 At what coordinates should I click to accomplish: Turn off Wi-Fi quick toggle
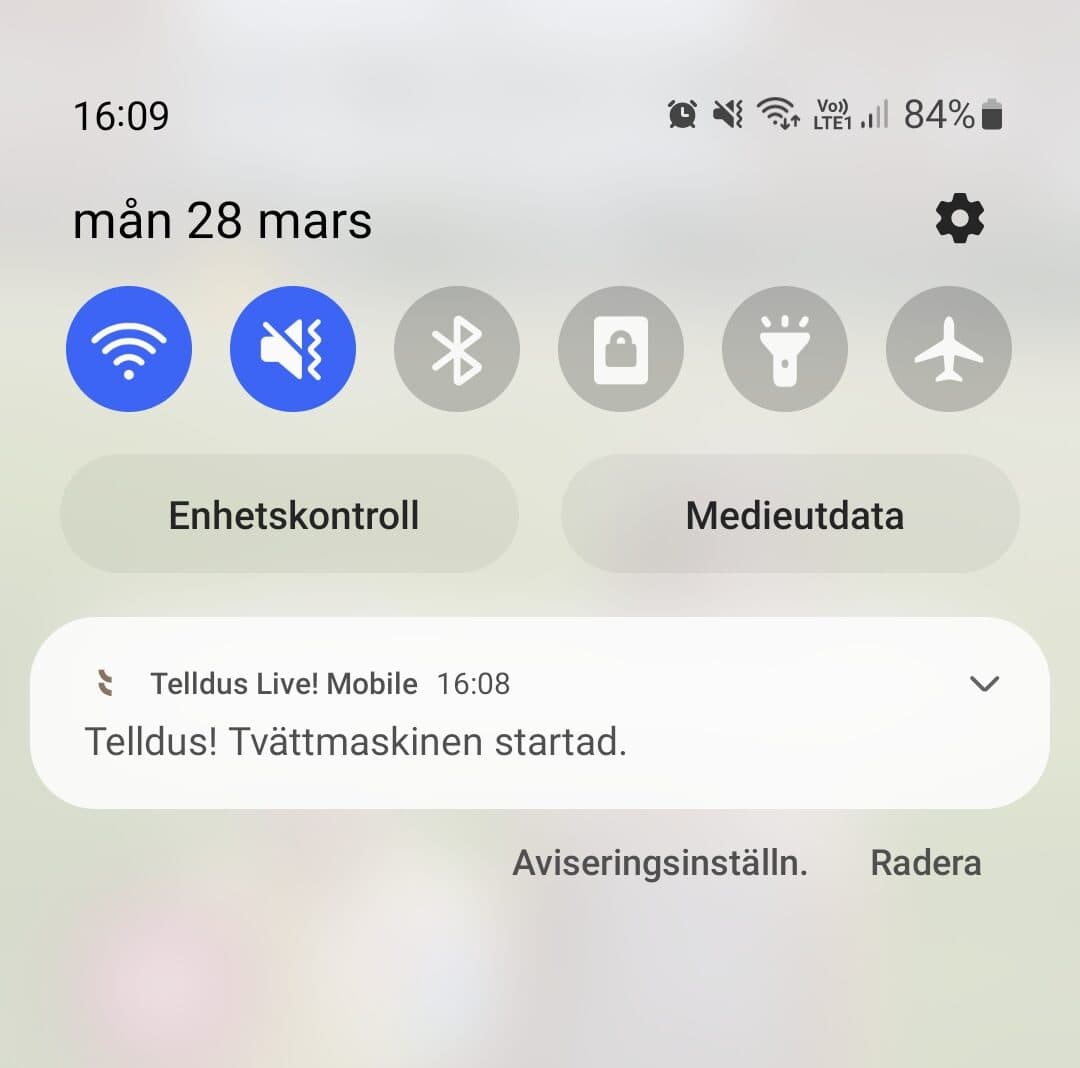129,349
